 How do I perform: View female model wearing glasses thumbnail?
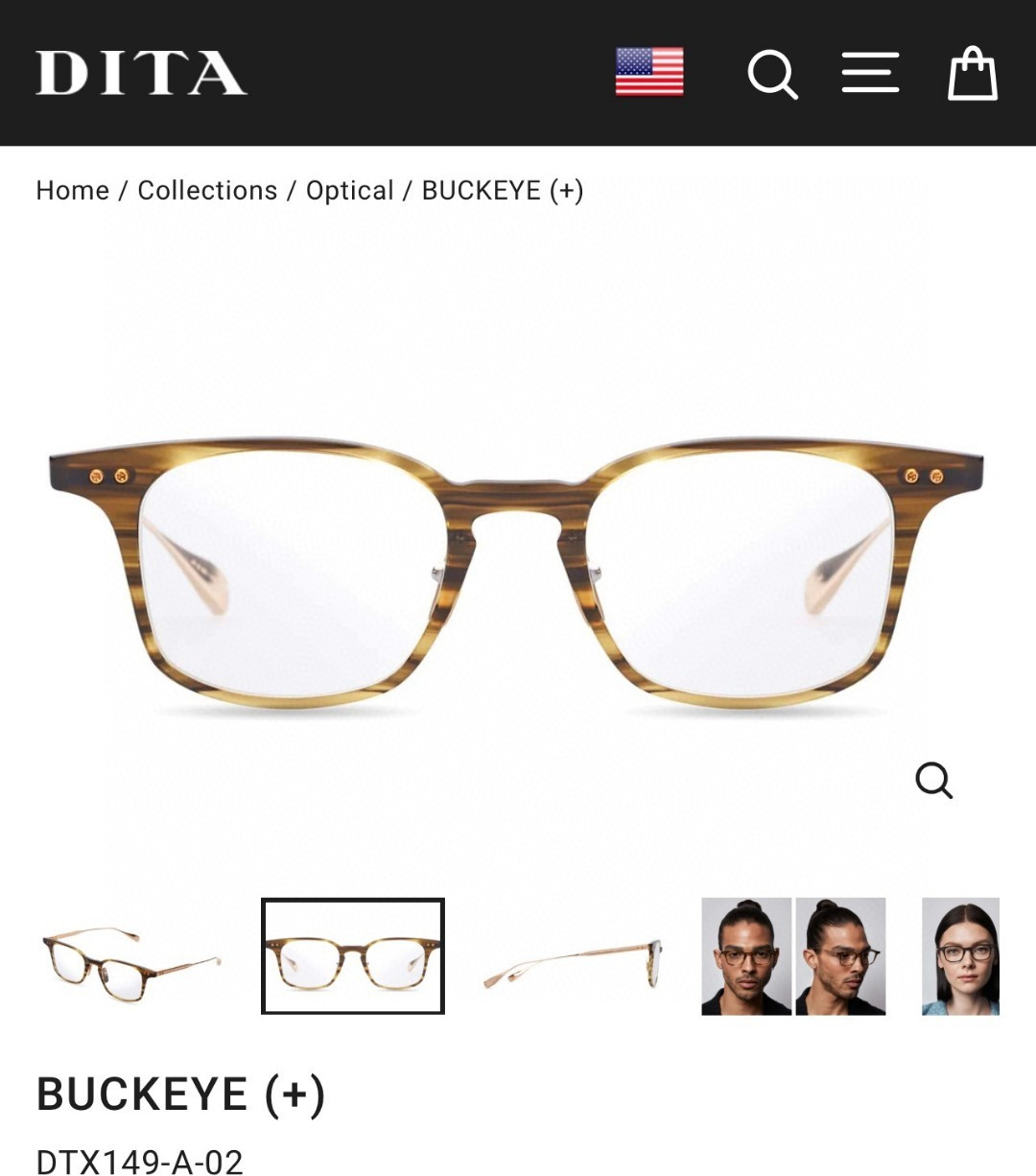(x=960, y=956)
